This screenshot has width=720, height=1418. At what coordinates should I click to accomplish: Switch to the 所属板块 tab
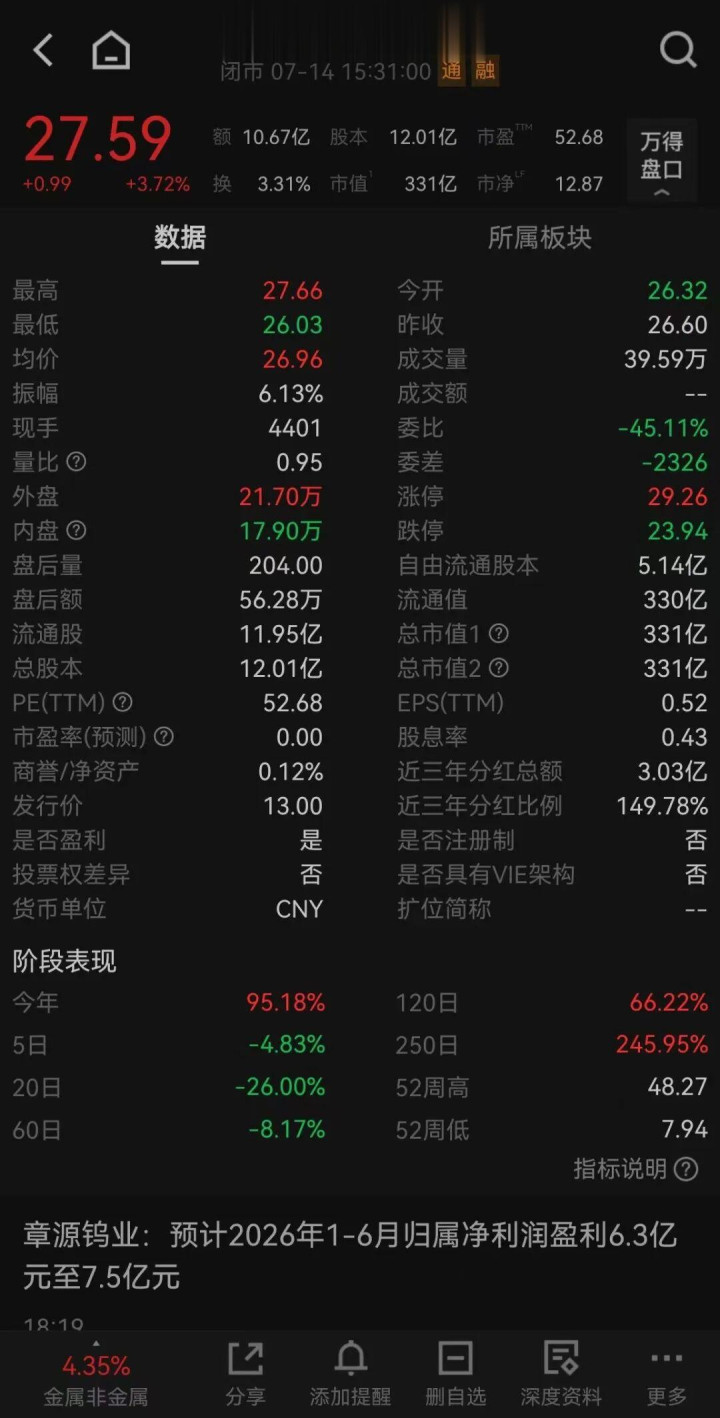[x=539, y=238]
